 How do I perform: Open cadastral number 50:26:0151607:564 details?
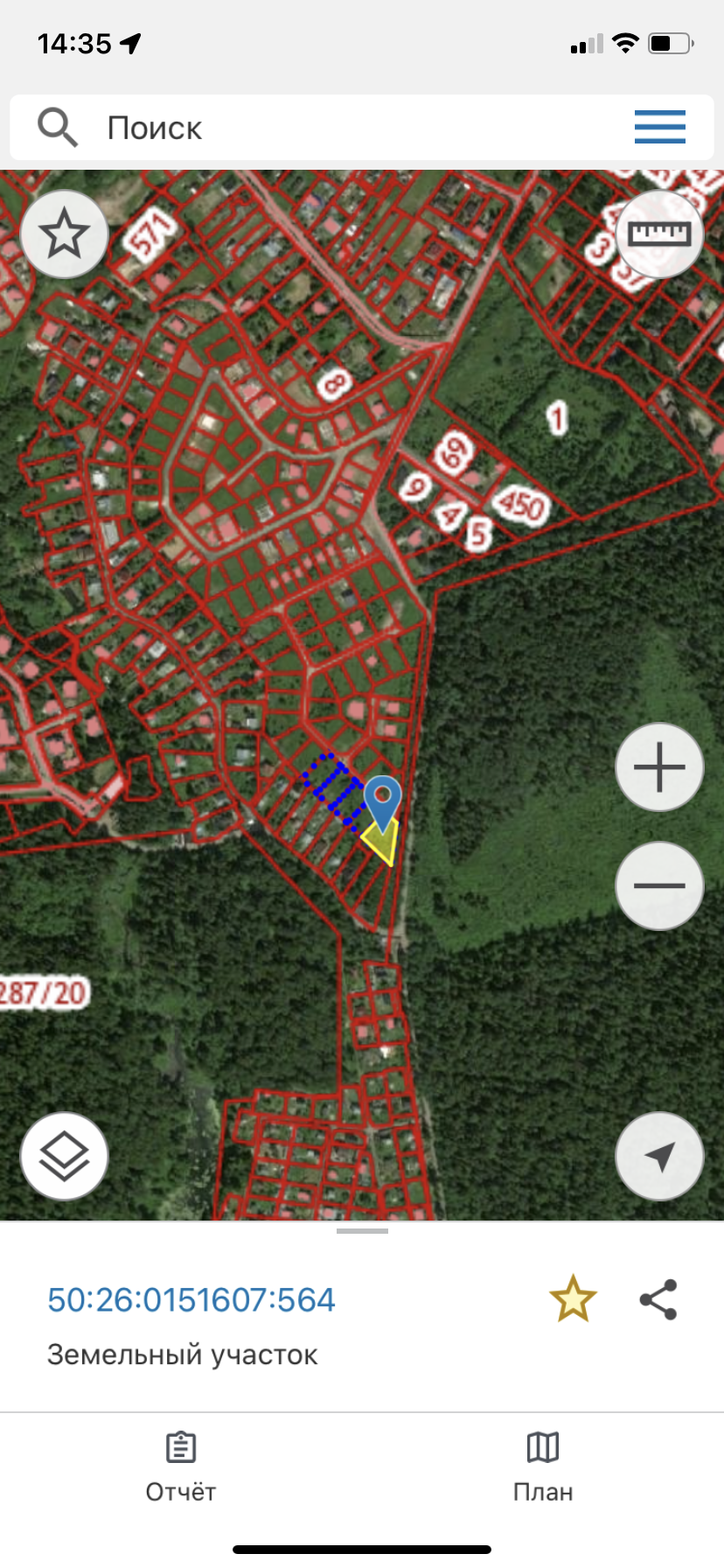coord(191,1299)
